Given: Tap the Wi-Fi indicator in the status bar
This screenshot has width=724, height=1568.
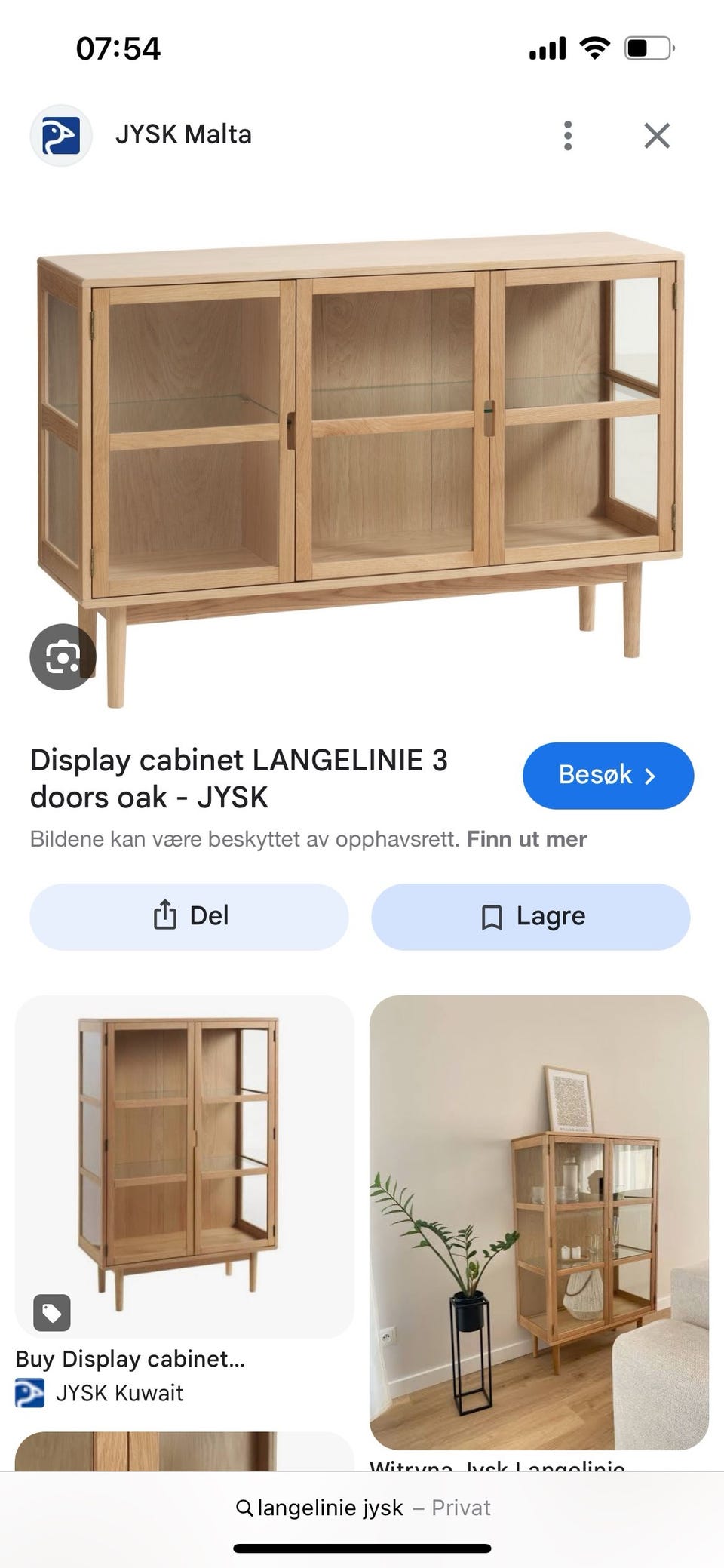Looking at the screenshot, I should pos(595,47).
